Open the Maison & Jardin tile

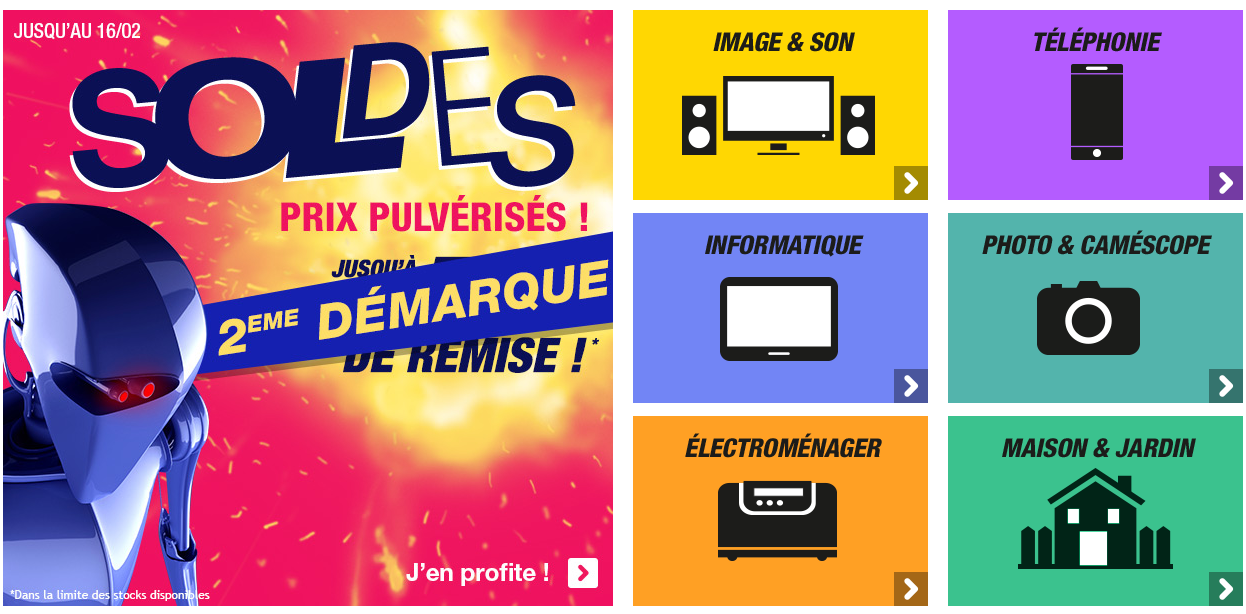coord(1095,511)
